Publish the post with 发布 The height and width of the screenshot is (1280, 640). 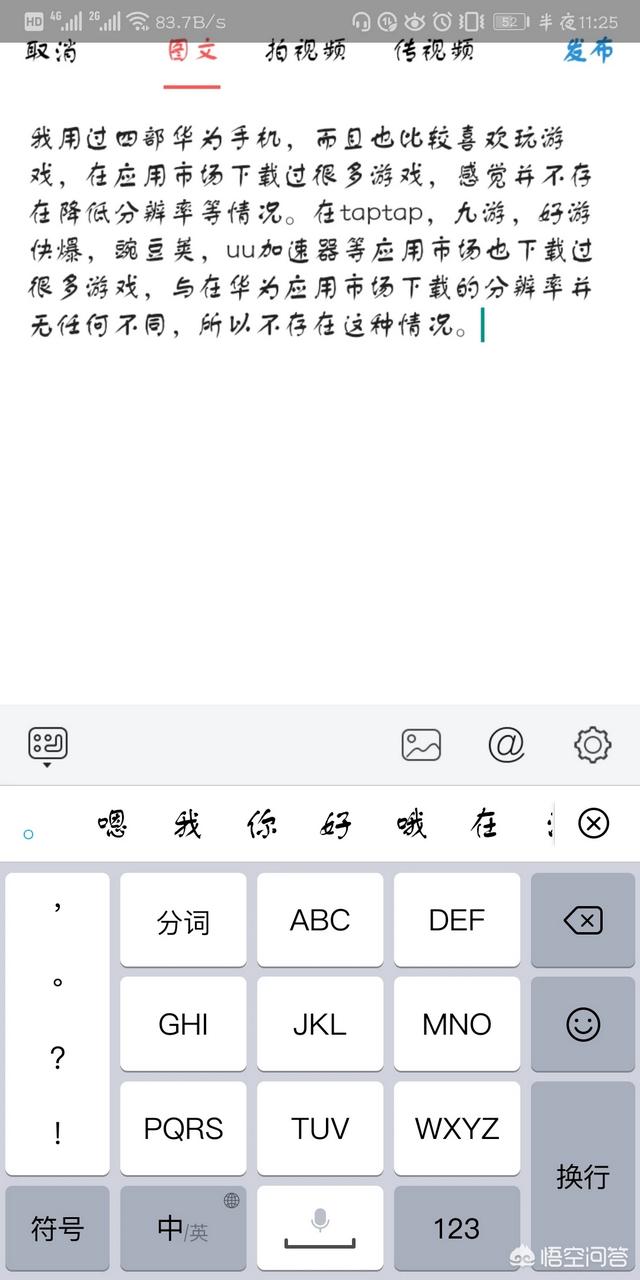[x=588, y=52]
